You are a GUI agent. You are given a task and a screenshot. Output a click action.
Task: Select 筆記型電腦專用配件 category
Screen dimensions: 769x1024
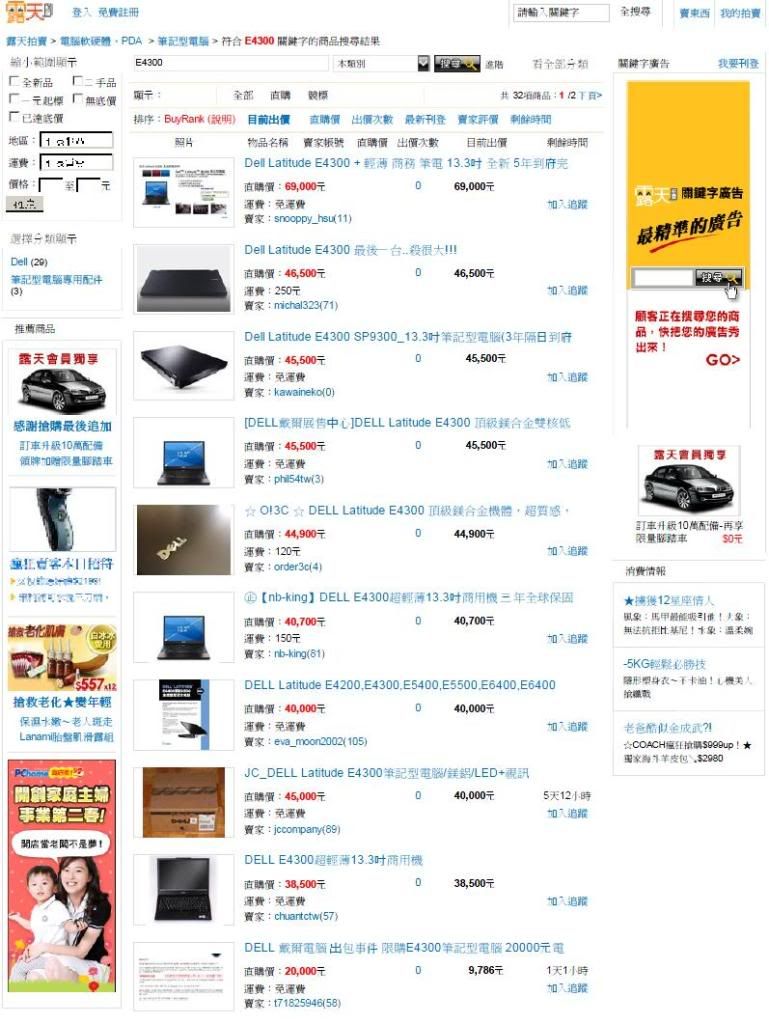[56, 280]
